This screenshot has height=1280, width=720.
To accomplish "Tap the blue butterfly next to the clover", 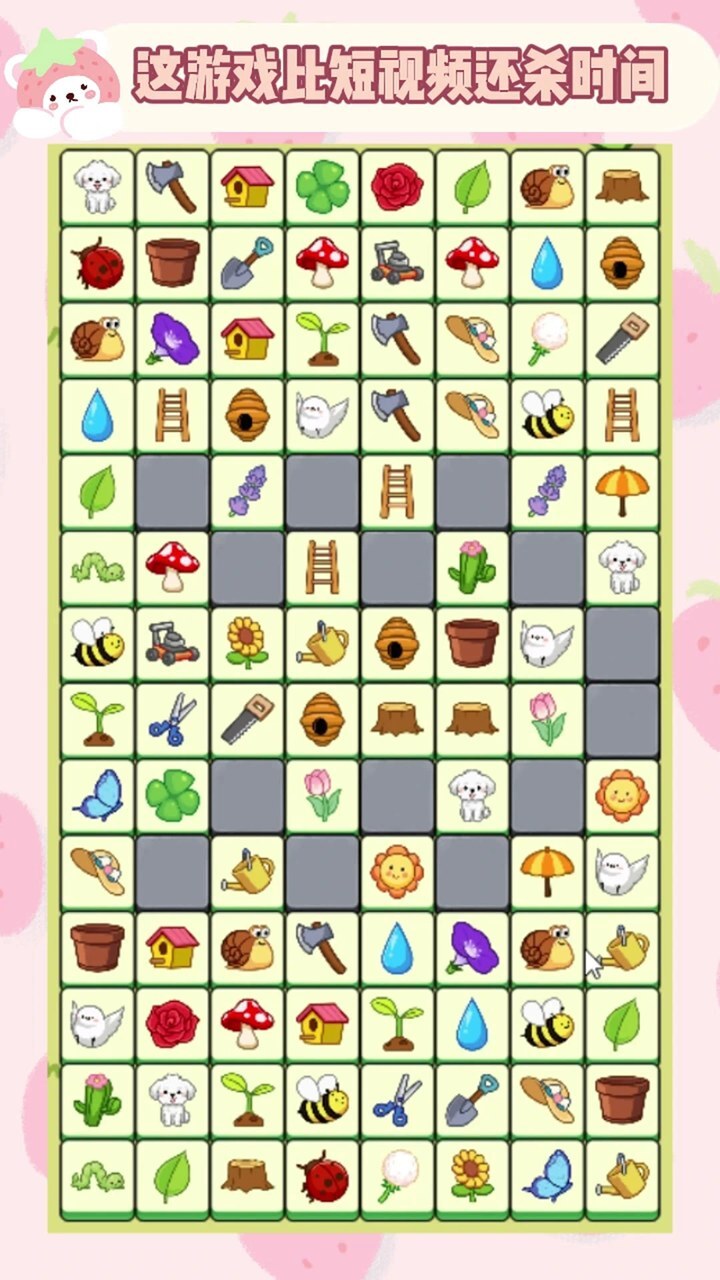I will click(97, 795).
